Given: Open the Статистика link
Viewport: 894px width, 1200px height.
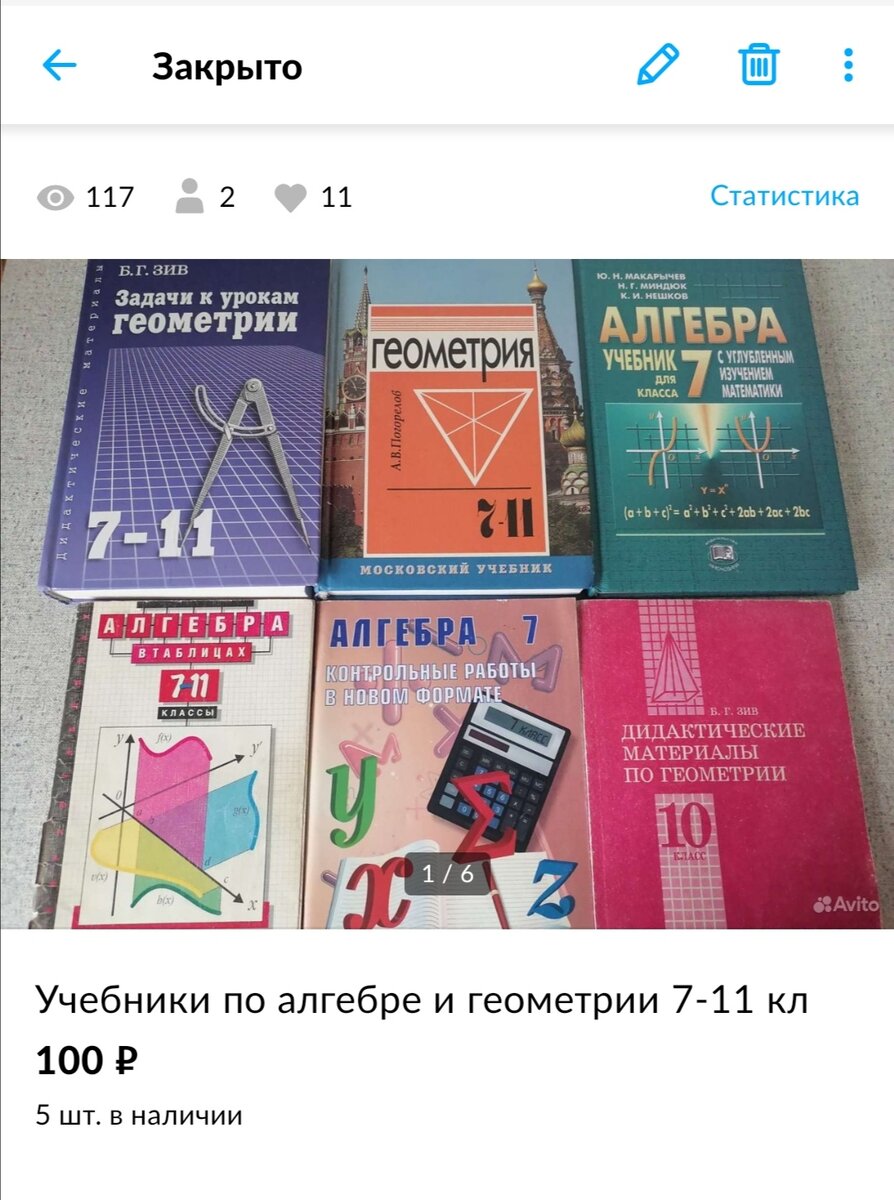Looking at the screenshot, I should pos(785,196).
